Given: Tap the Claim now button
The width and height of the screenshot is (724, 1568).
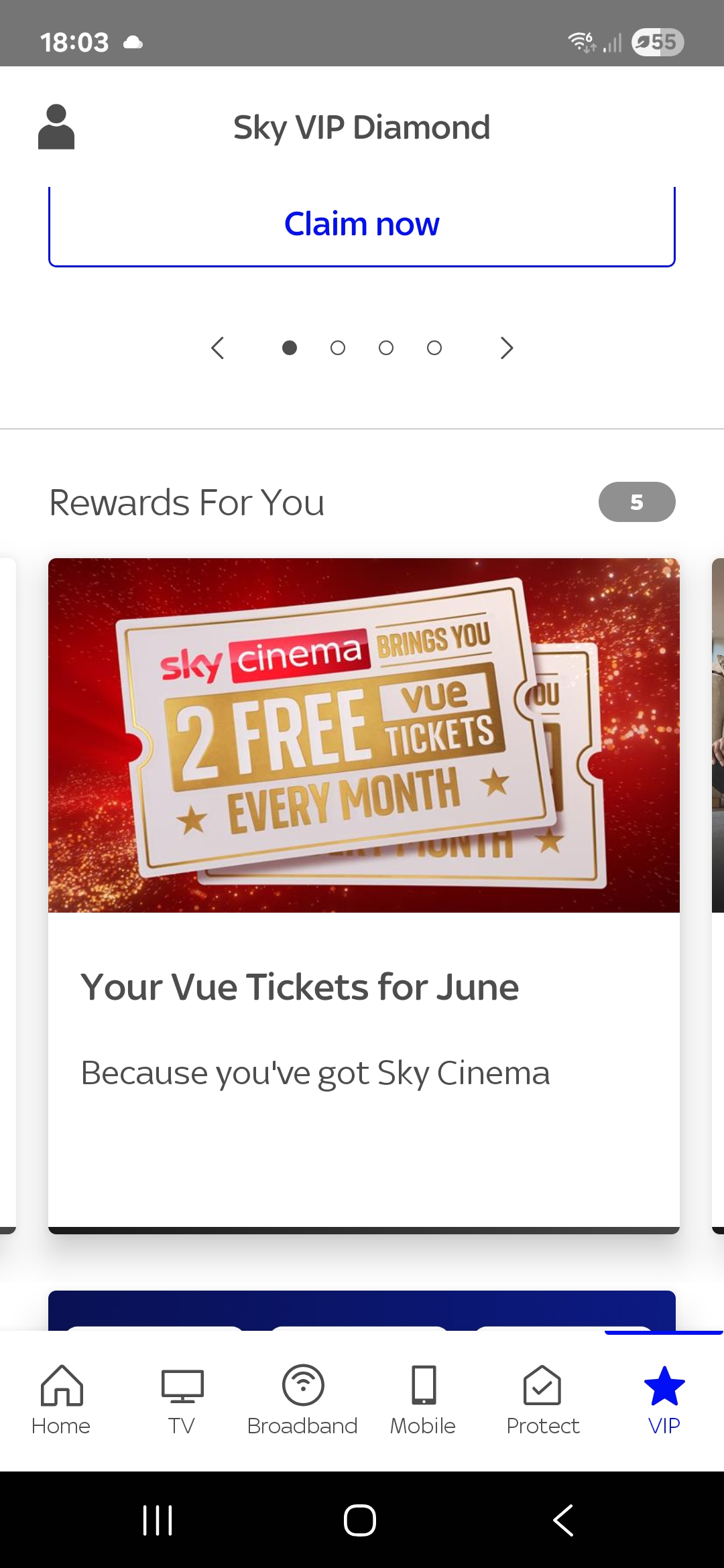Looking at the screenshot, I should (361, 224).
